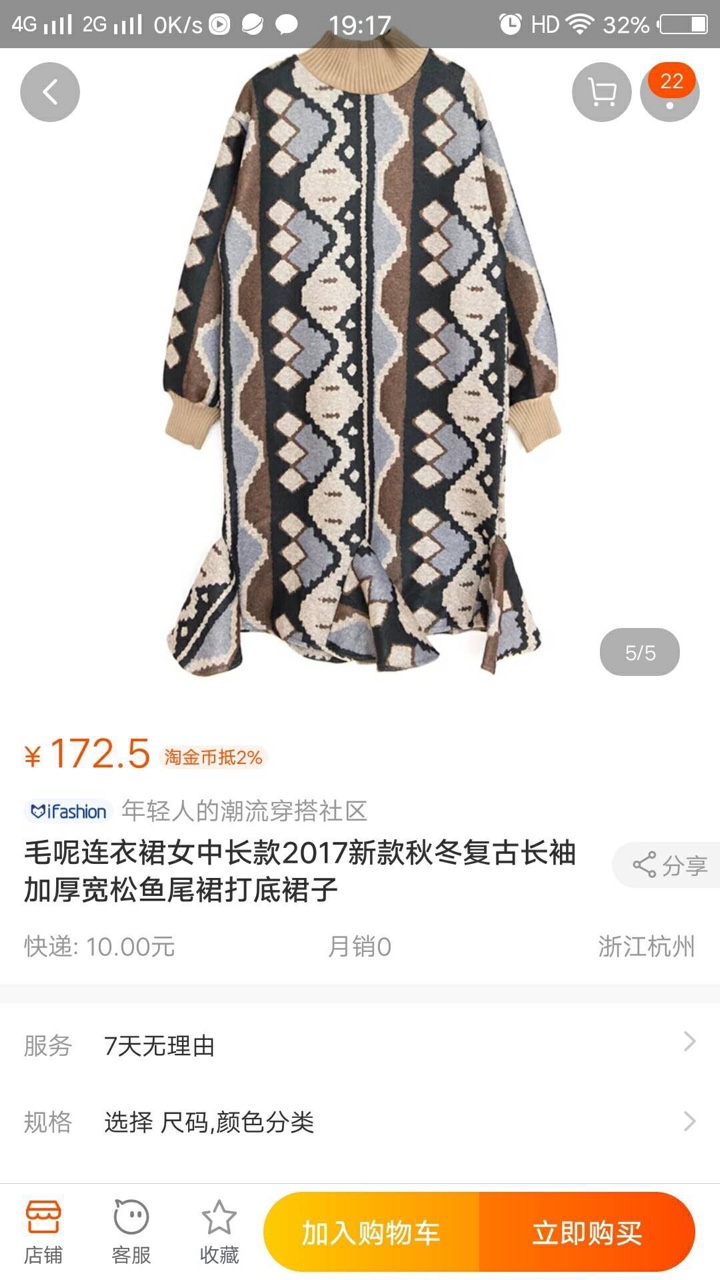The image size is (720, 1280).
Task: Open the 服务 7天无理由 row
Action: click(360, 1046)
